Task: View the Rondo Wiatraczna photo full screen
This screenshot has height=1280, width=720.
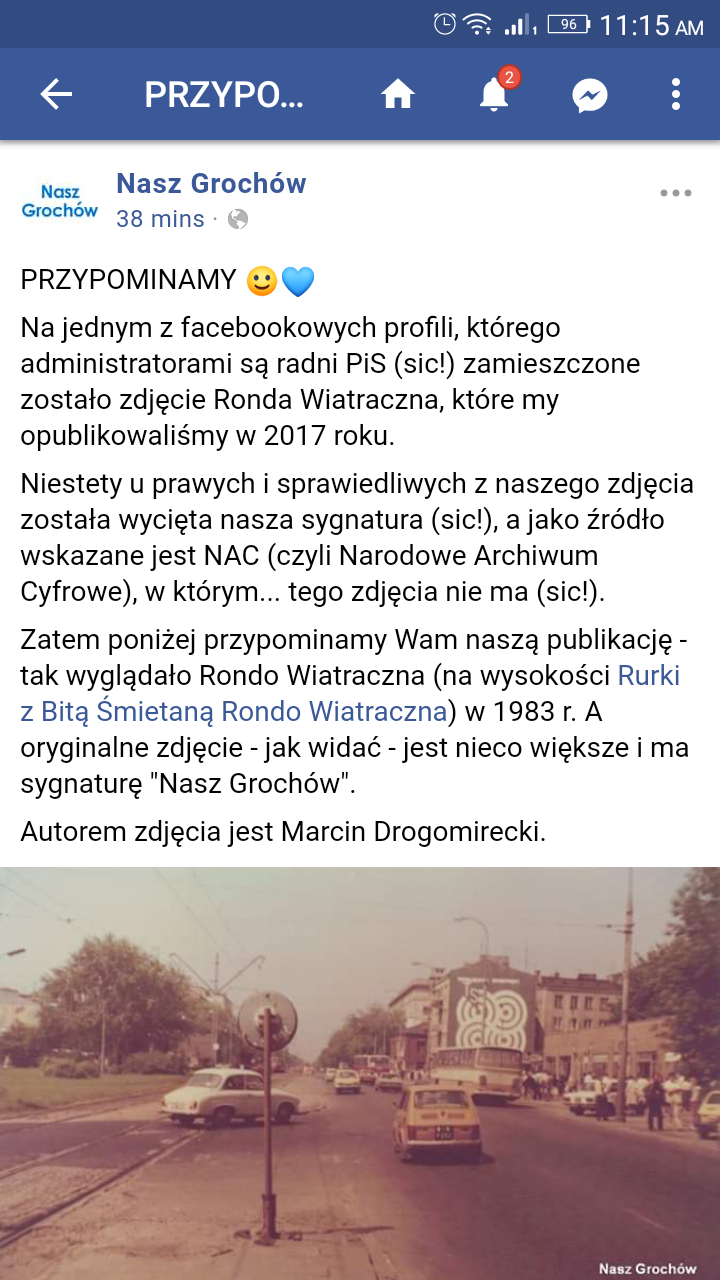Action: (x=360, y=1073)
